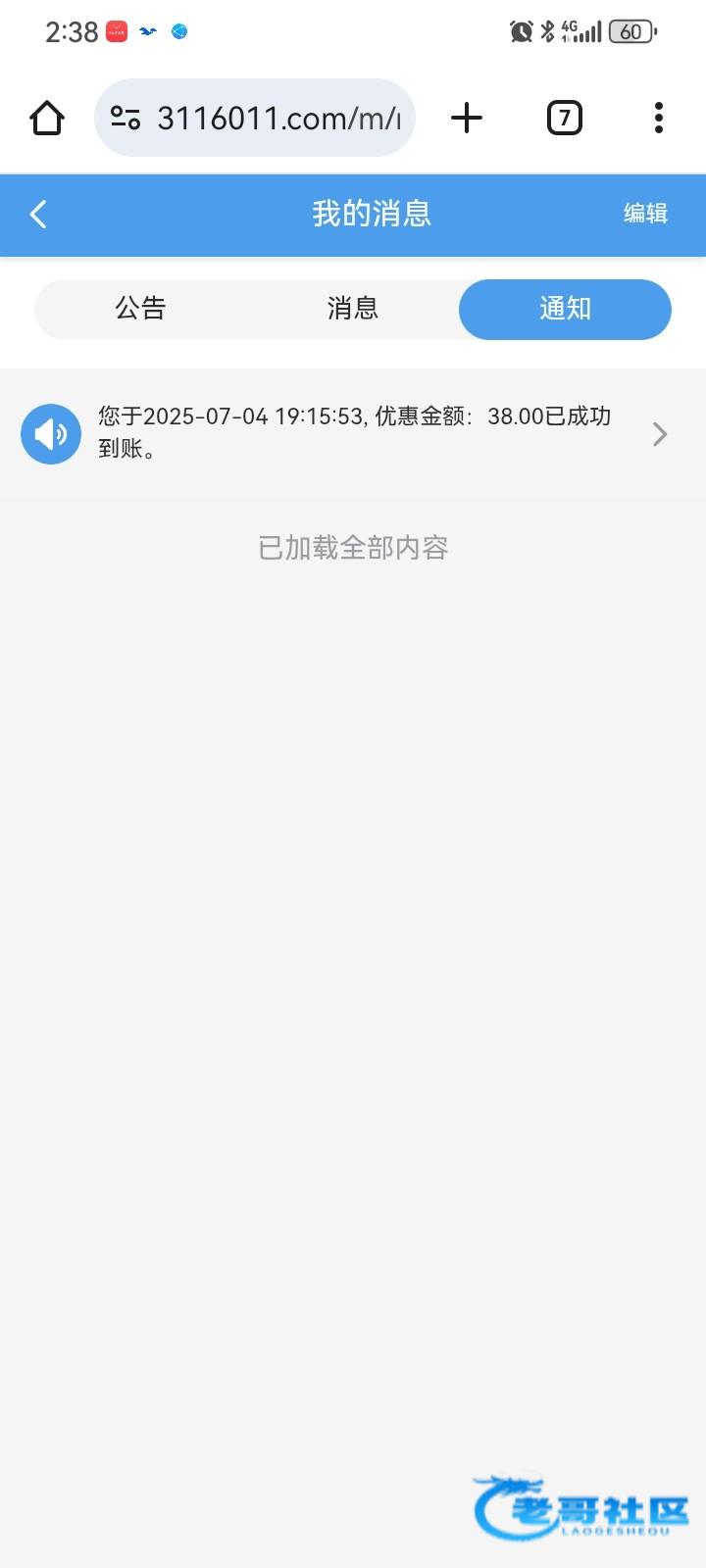Viewport: 706px width, 1568px height.
Task: View site info icon in address bar
Action: click(126, 119)
